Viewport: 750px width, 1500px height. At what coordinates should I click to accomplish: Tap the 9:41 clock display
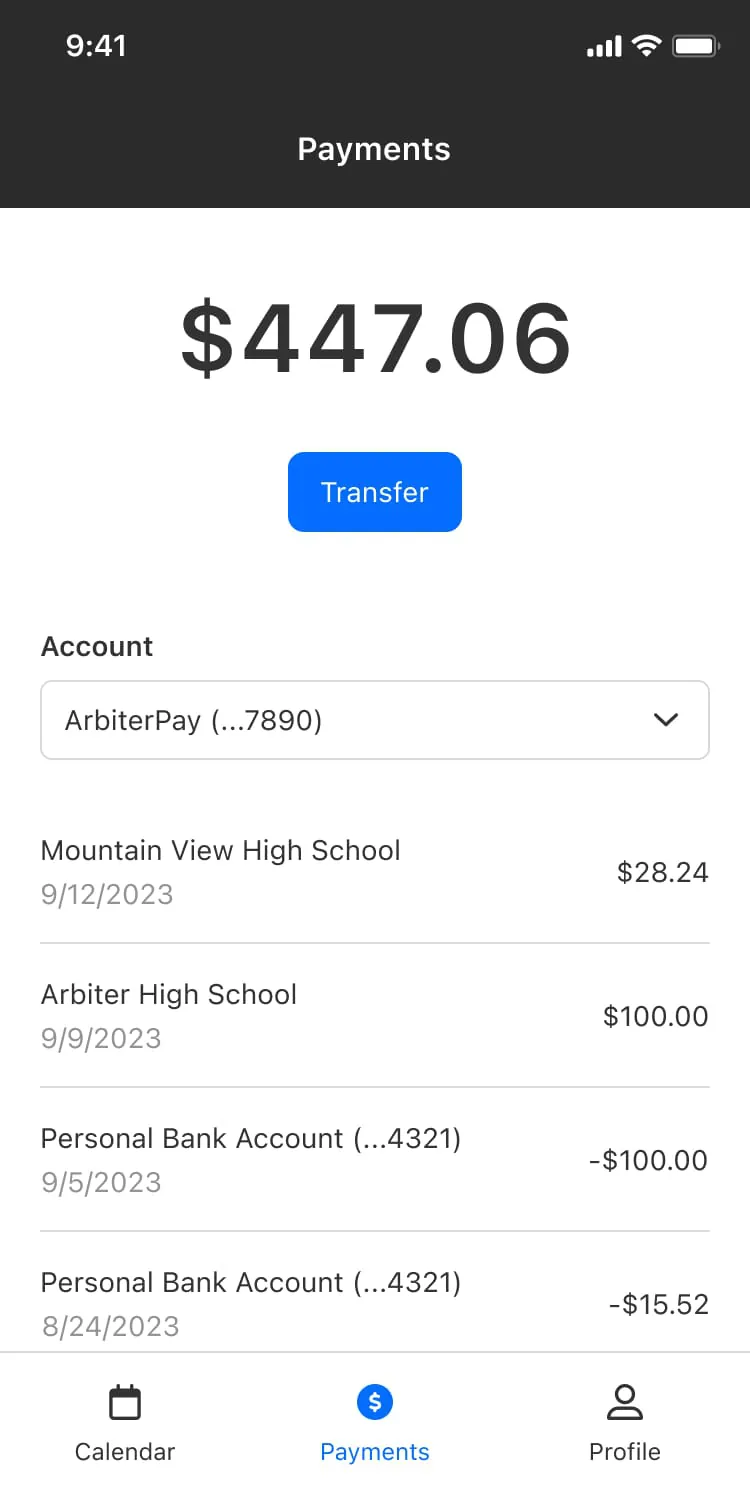tap(96, 45)
